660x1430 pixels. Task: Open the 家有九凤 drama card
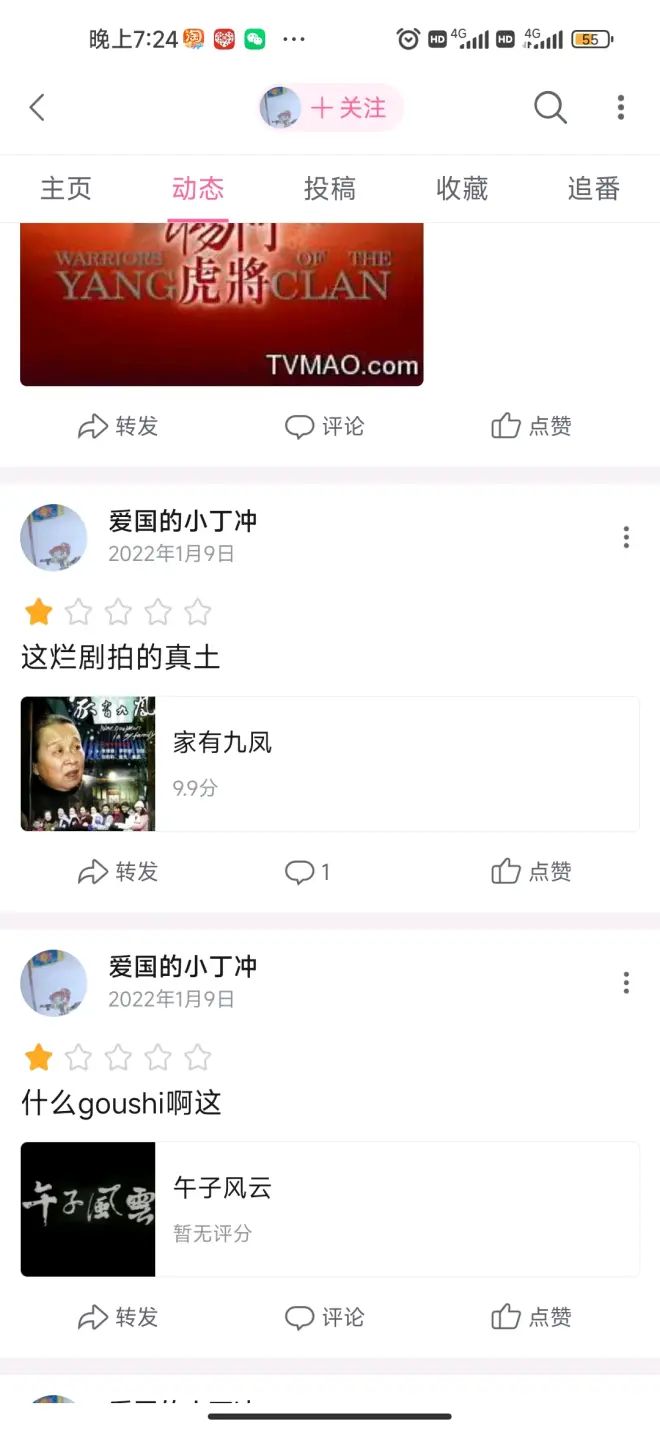point(330,764)
